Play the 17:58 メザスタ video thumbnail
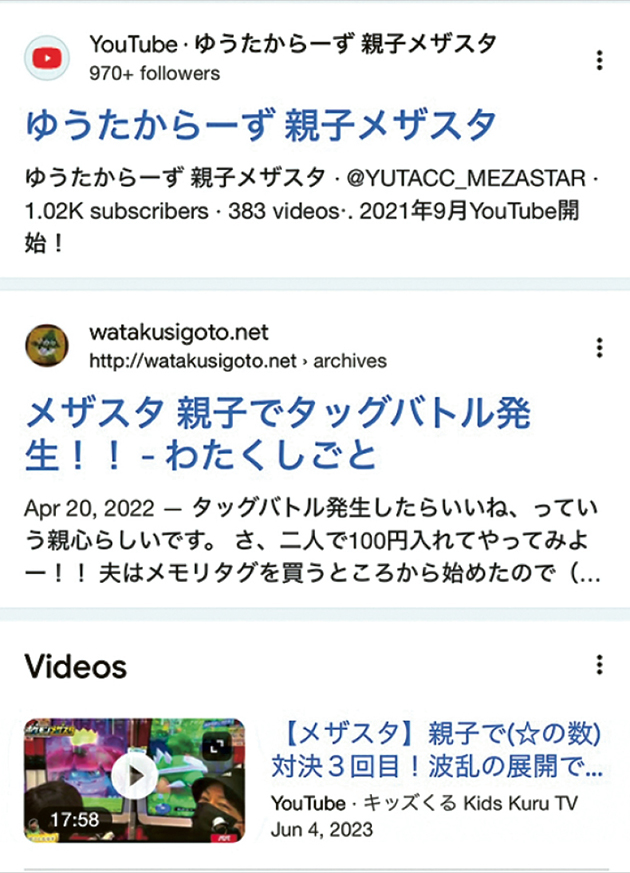 (134, 779)
